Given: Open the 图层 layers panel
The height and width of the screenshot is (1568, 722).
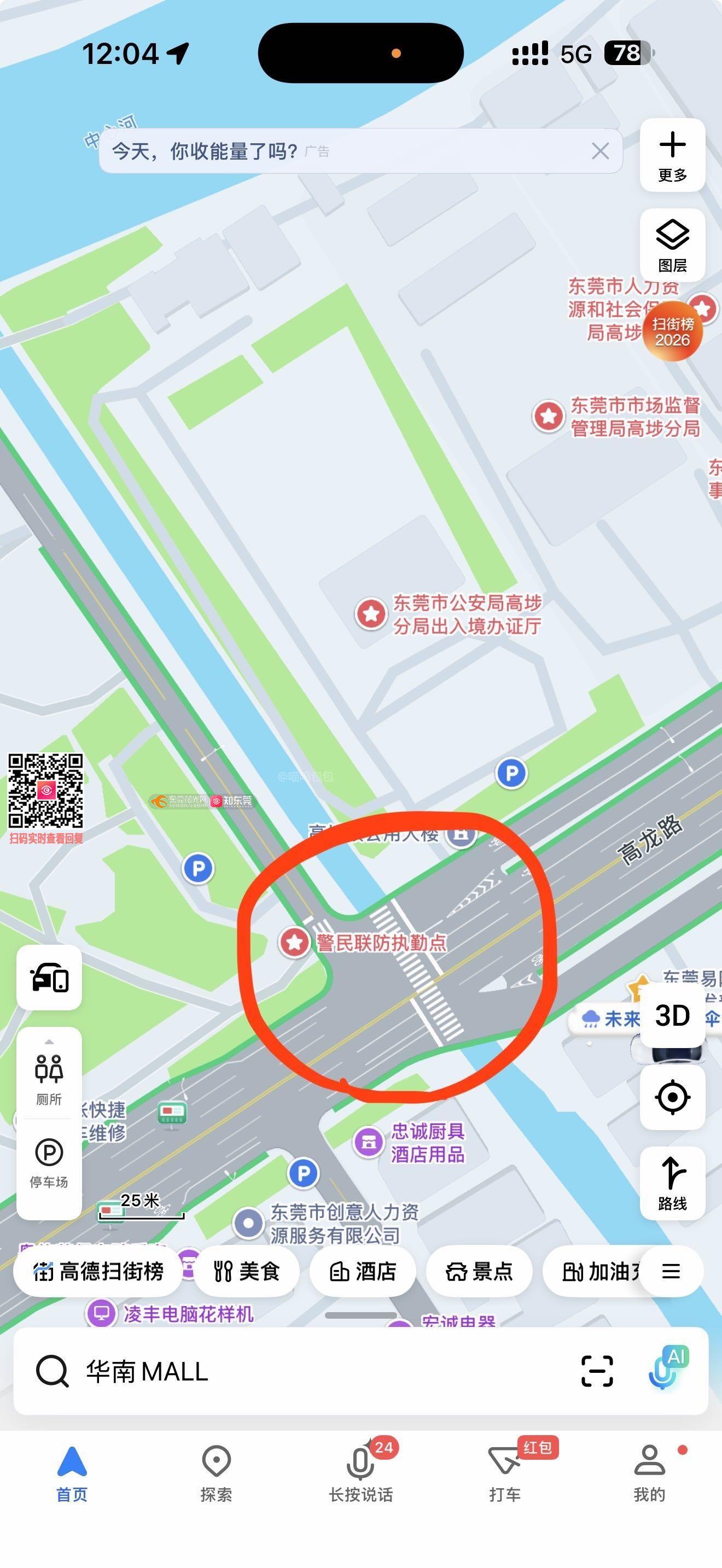Looking at the screenshot, I should click(x=672, y=245).
